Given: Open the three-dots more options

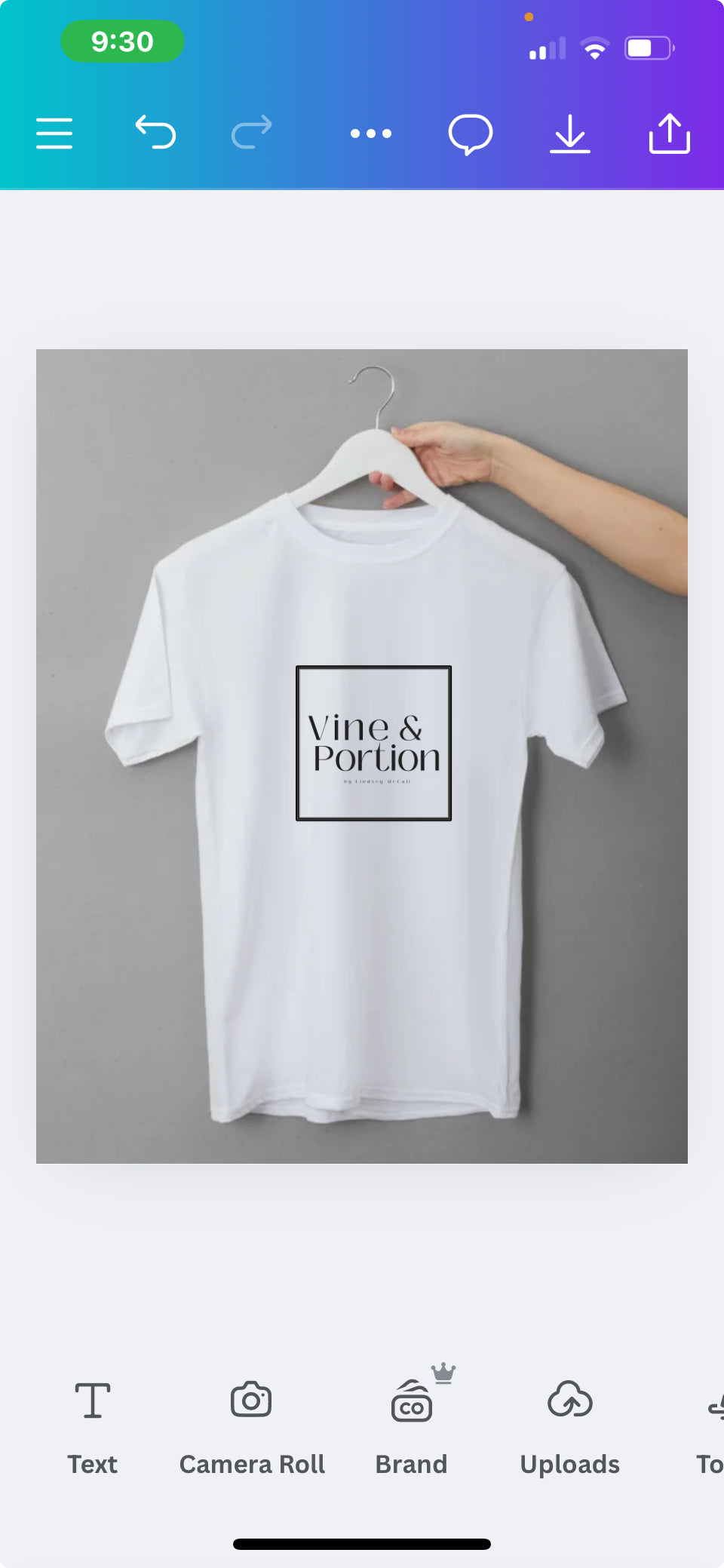Looking at the screenshot, I should tap(371, 133).
